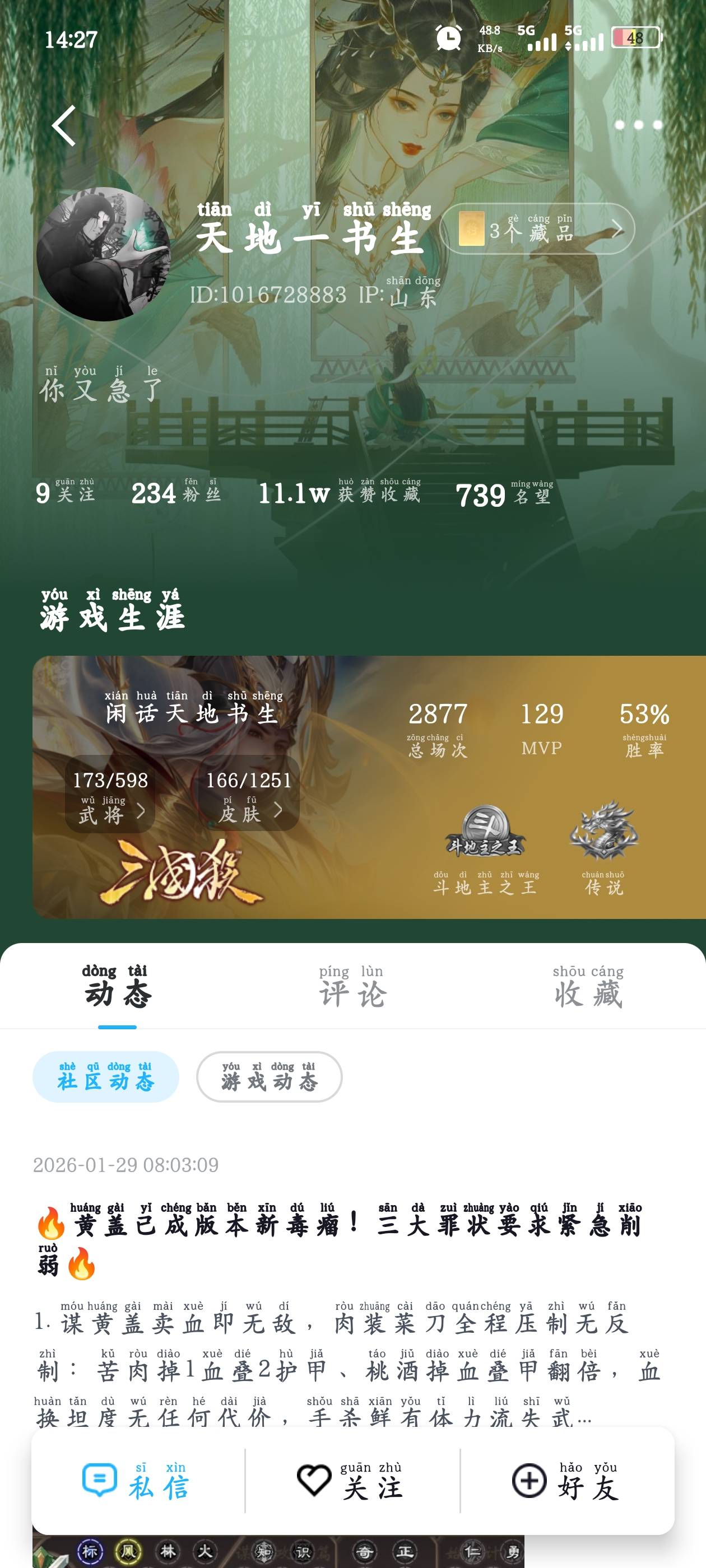Select the 游戏动态 chip
The height and width of the screenshot is (1568, 706).
coord(270,1077)
